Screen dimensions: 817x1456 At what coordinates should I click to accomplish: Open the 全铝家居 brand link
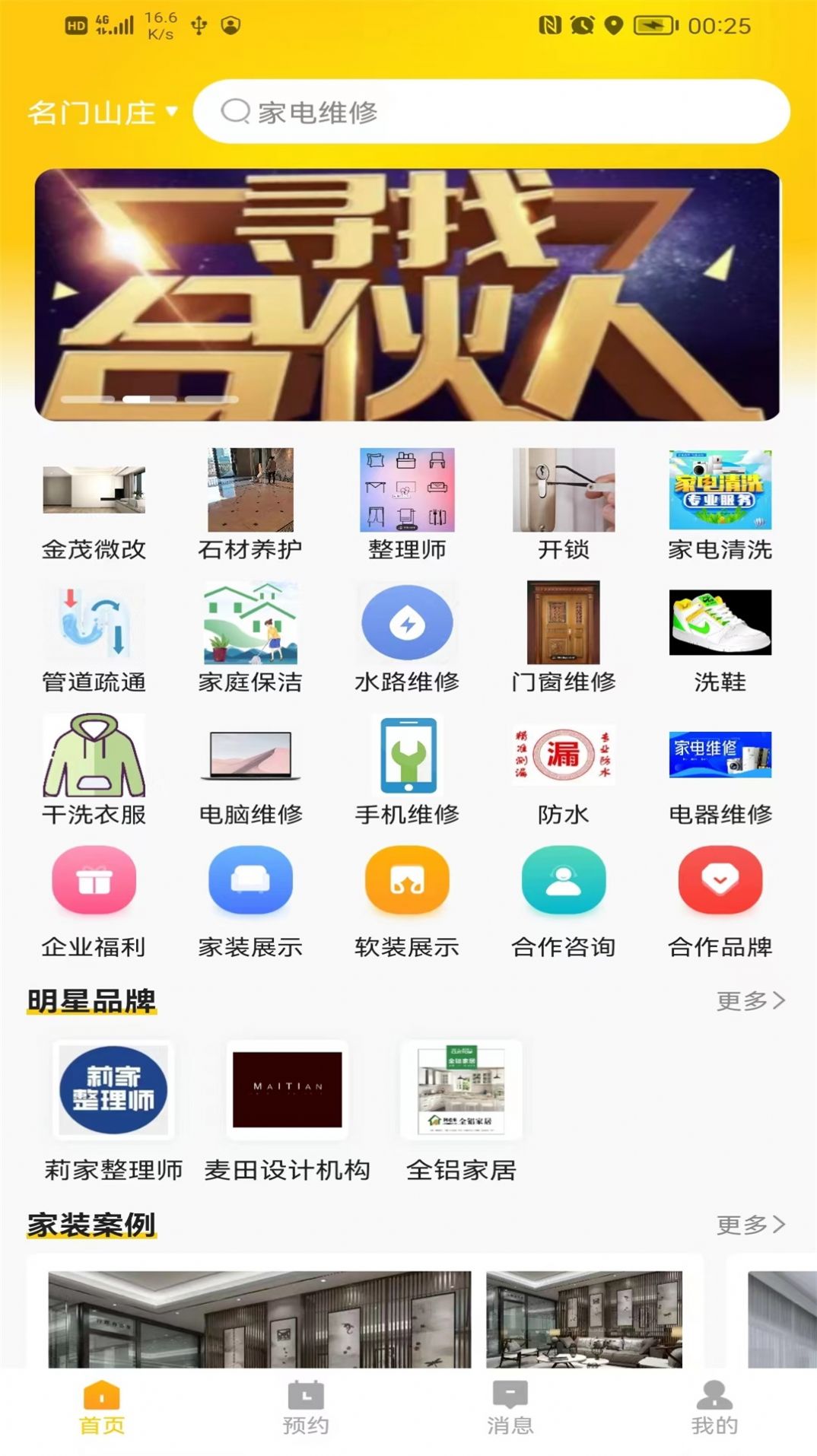(461, 1089)
